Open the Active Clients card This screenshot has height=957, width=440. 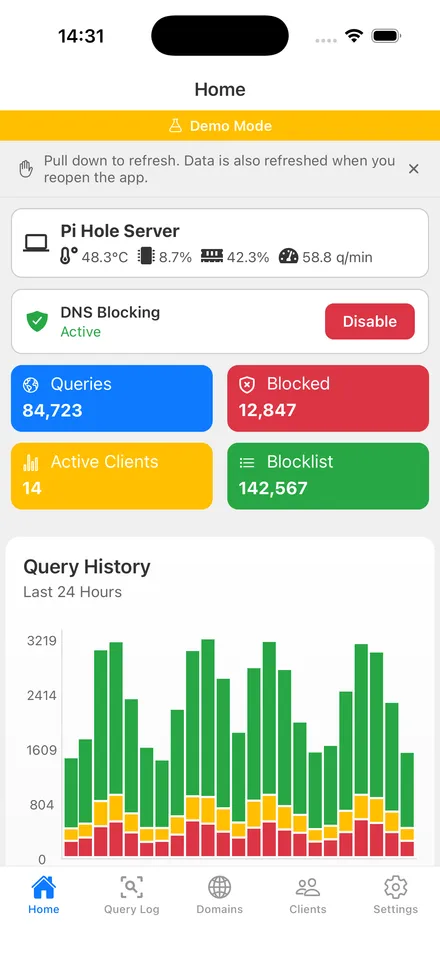pyautogui.click(x=112, y=476)
